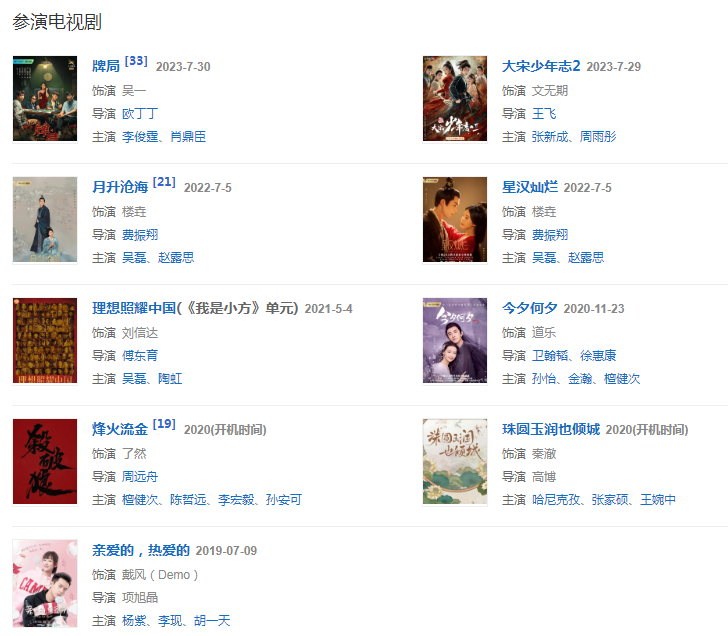
Task: Tap the 星汉灿烂 poster thumbnail
Action: click(455, 219)
